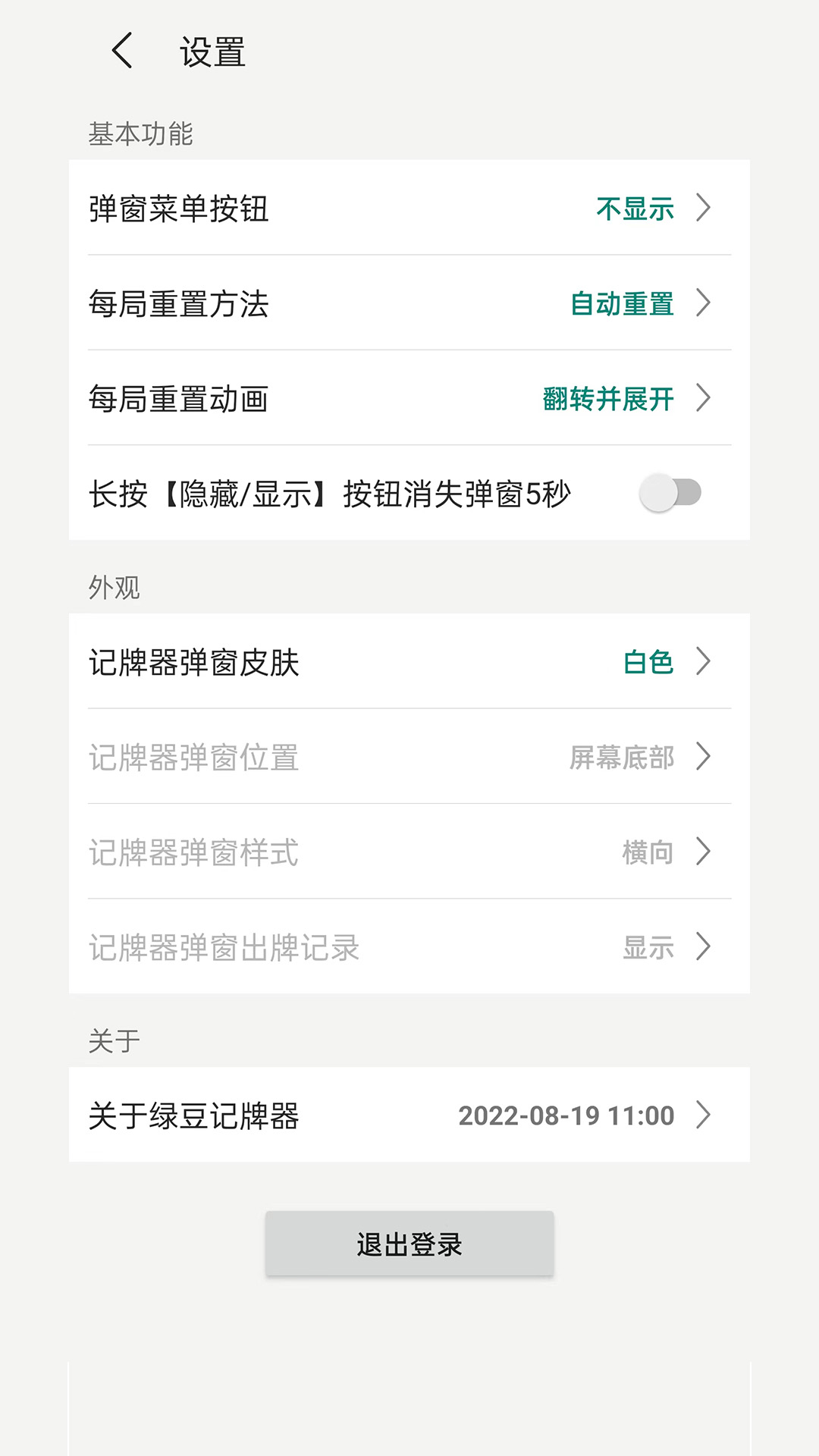This screenshot has width=819, height=1456.
Task: Open the 每局重置方法 option set to 自动重置
Action: click(x=409, y=304)
